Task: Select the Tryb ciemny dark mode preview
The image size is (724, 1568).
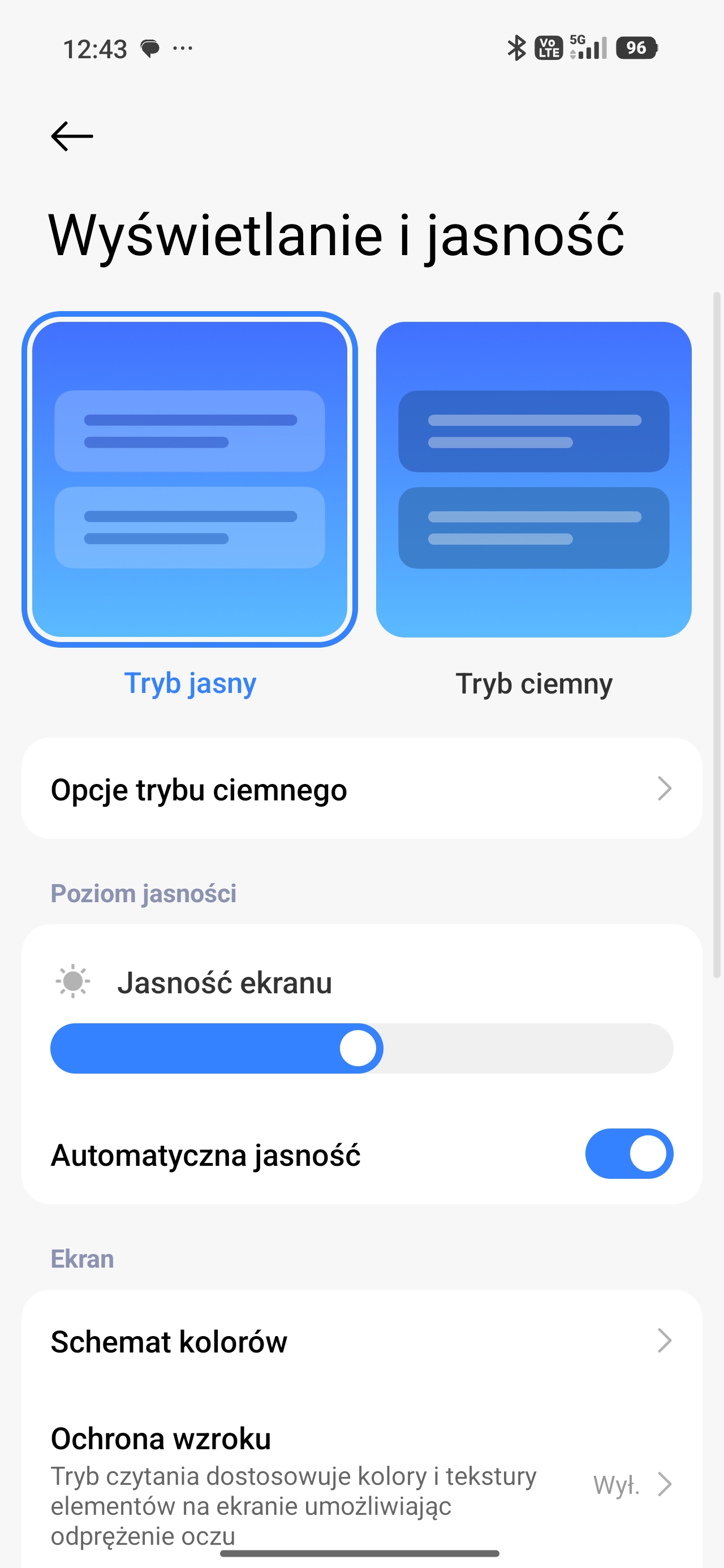Action: point(533,479)
